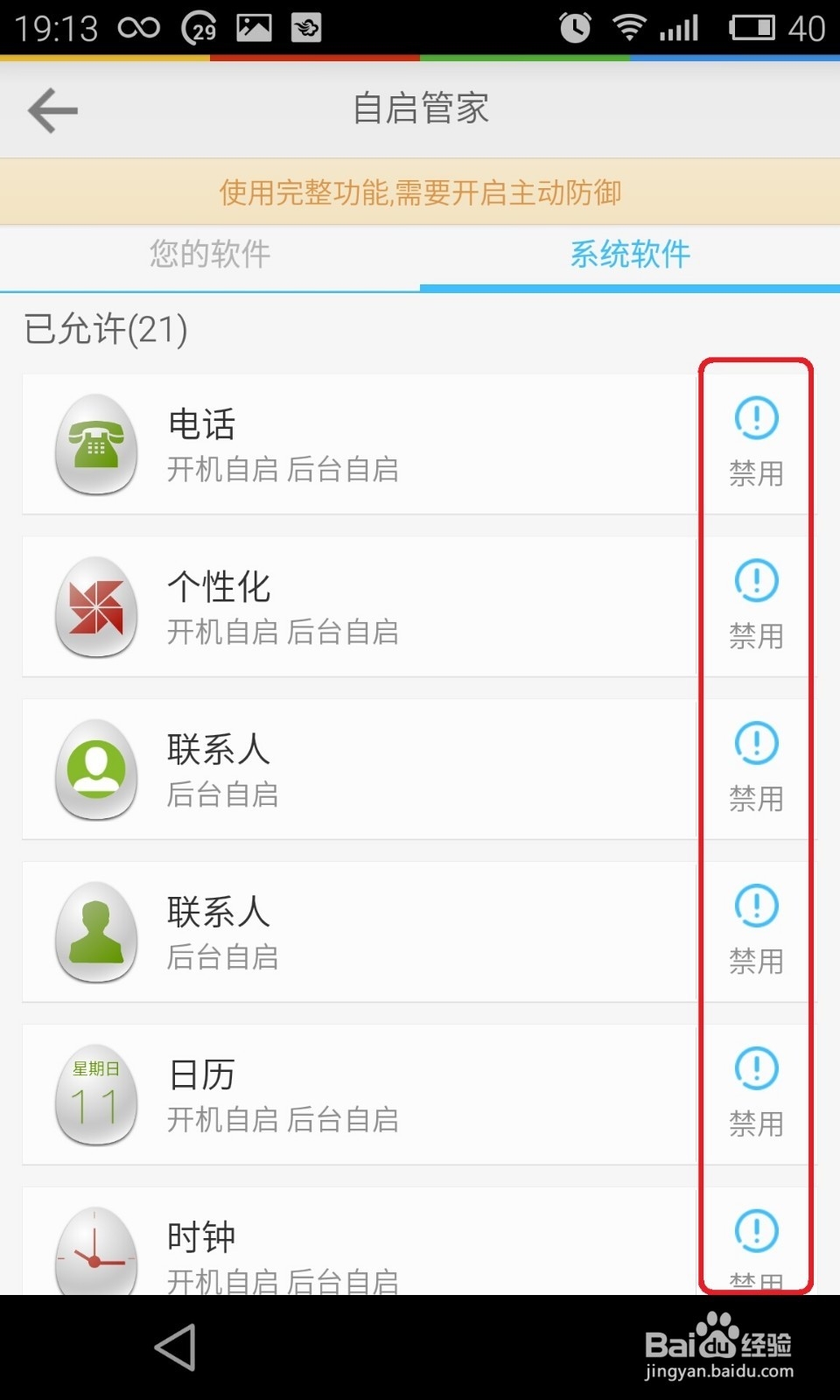Turn off 时钟 autostart with 禁用

(x=754, y=1279)
